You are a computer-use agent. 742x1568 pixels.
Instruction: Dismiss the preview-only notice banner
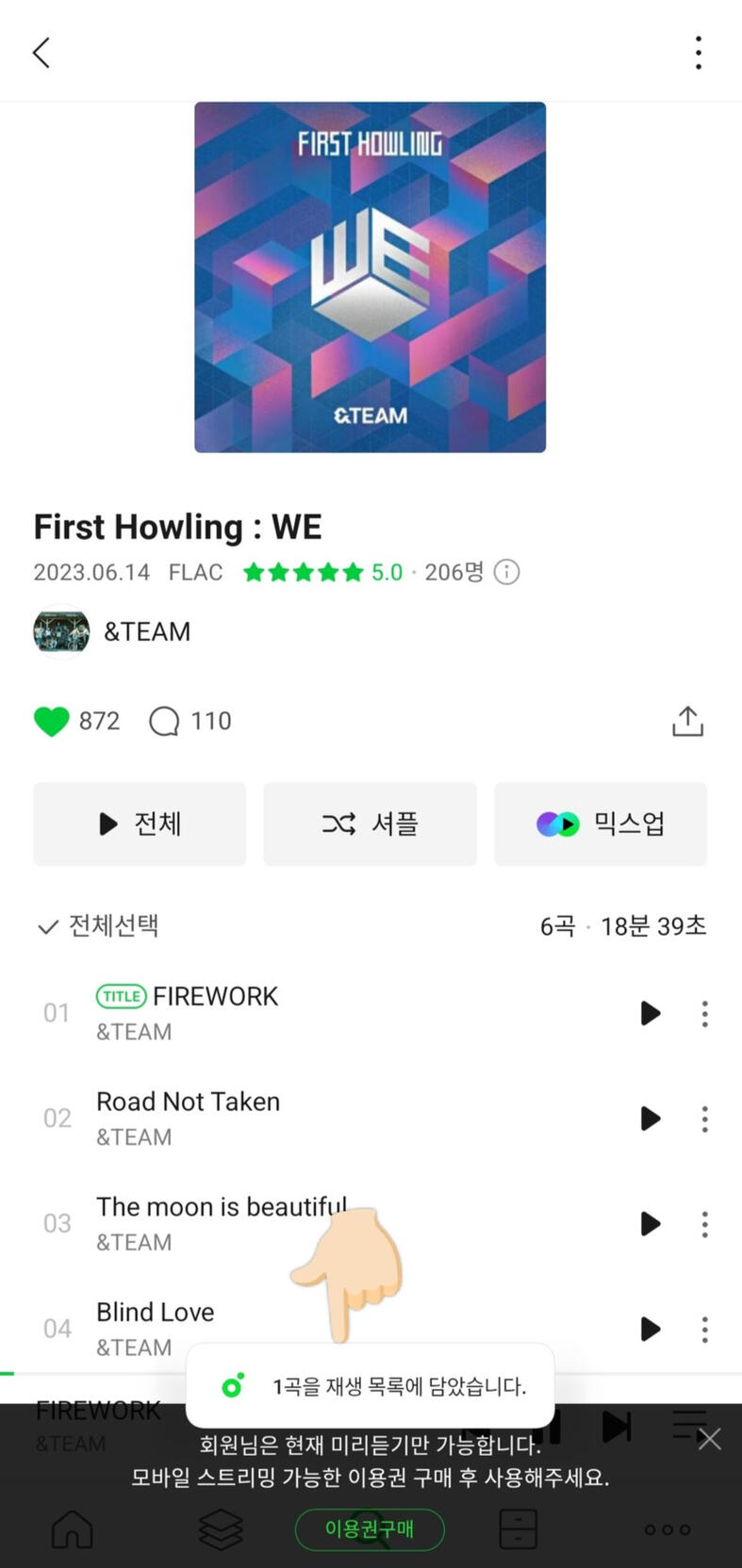pyautogui.click(x=709, y=1439)
